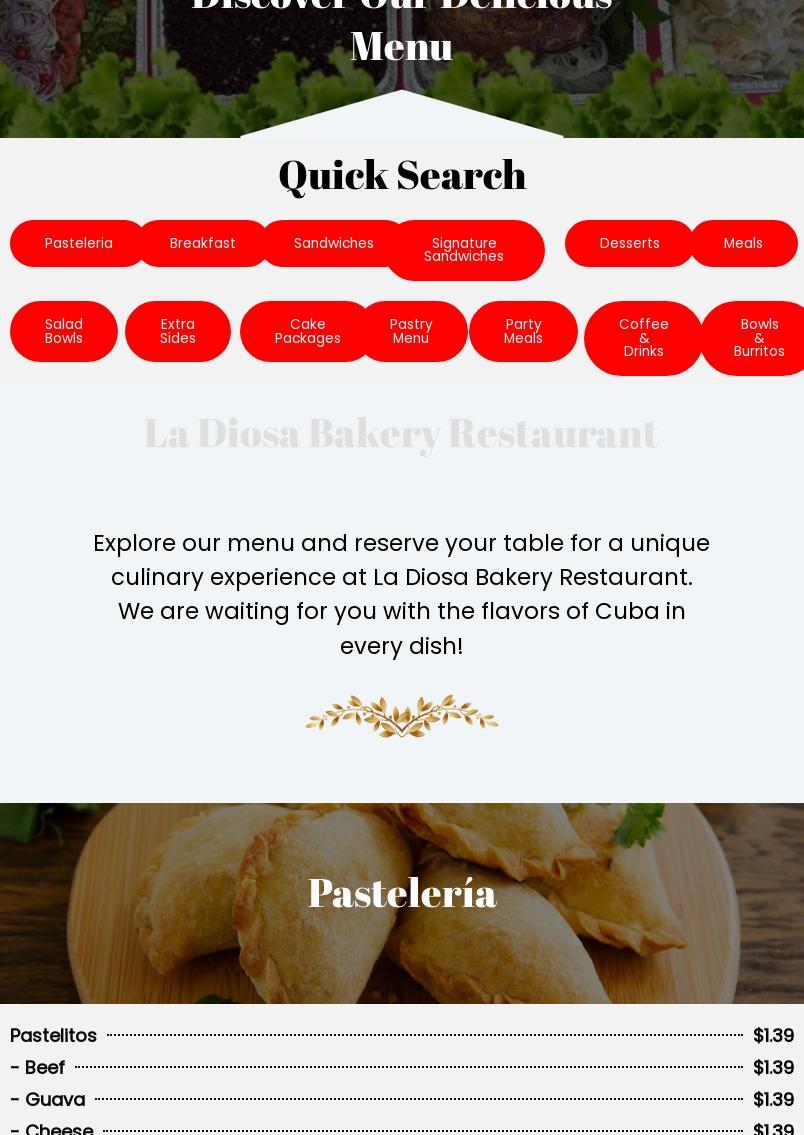The image size is (804, 1135).
Task: Go to Bowls & Burritos
Action: [758, 338]
